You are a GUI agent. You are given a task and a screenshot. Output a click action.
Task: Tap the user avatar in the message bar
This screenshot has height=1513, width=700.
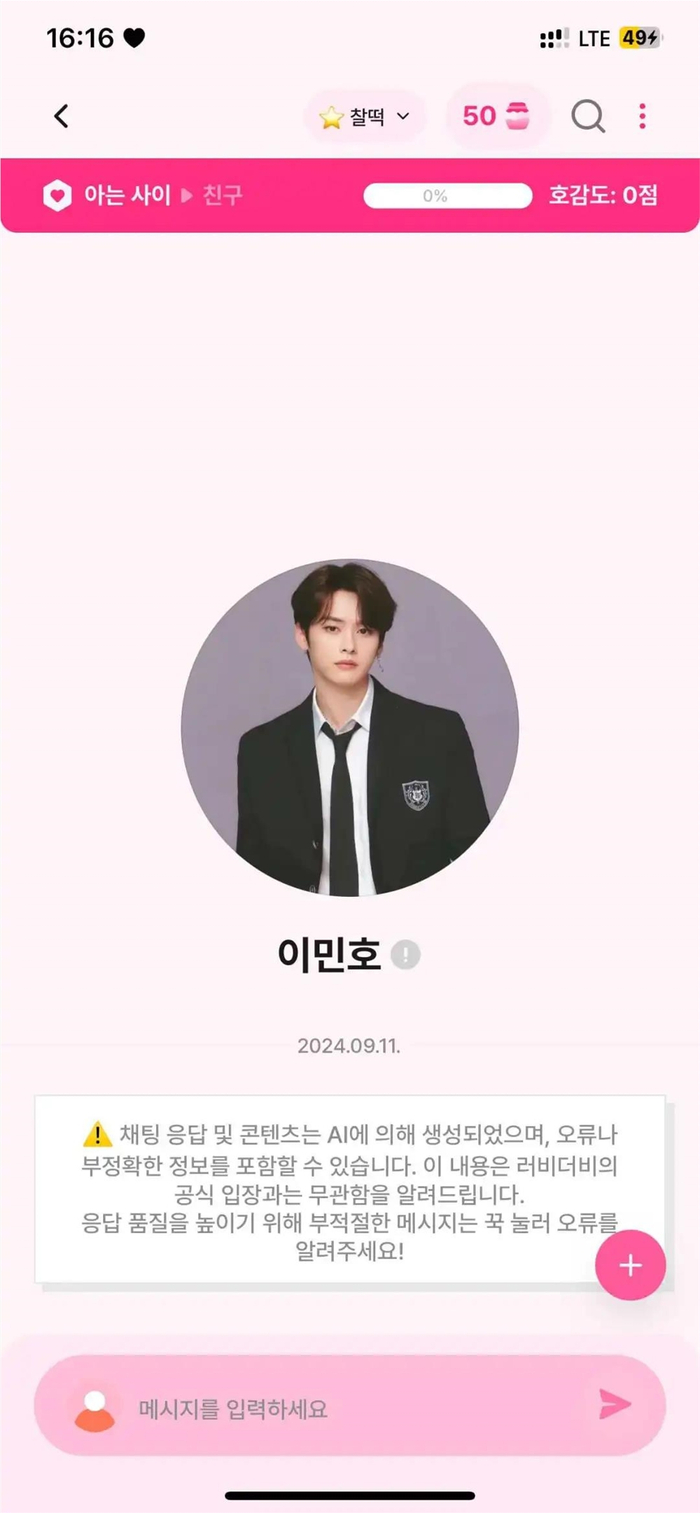(95, 1410)
